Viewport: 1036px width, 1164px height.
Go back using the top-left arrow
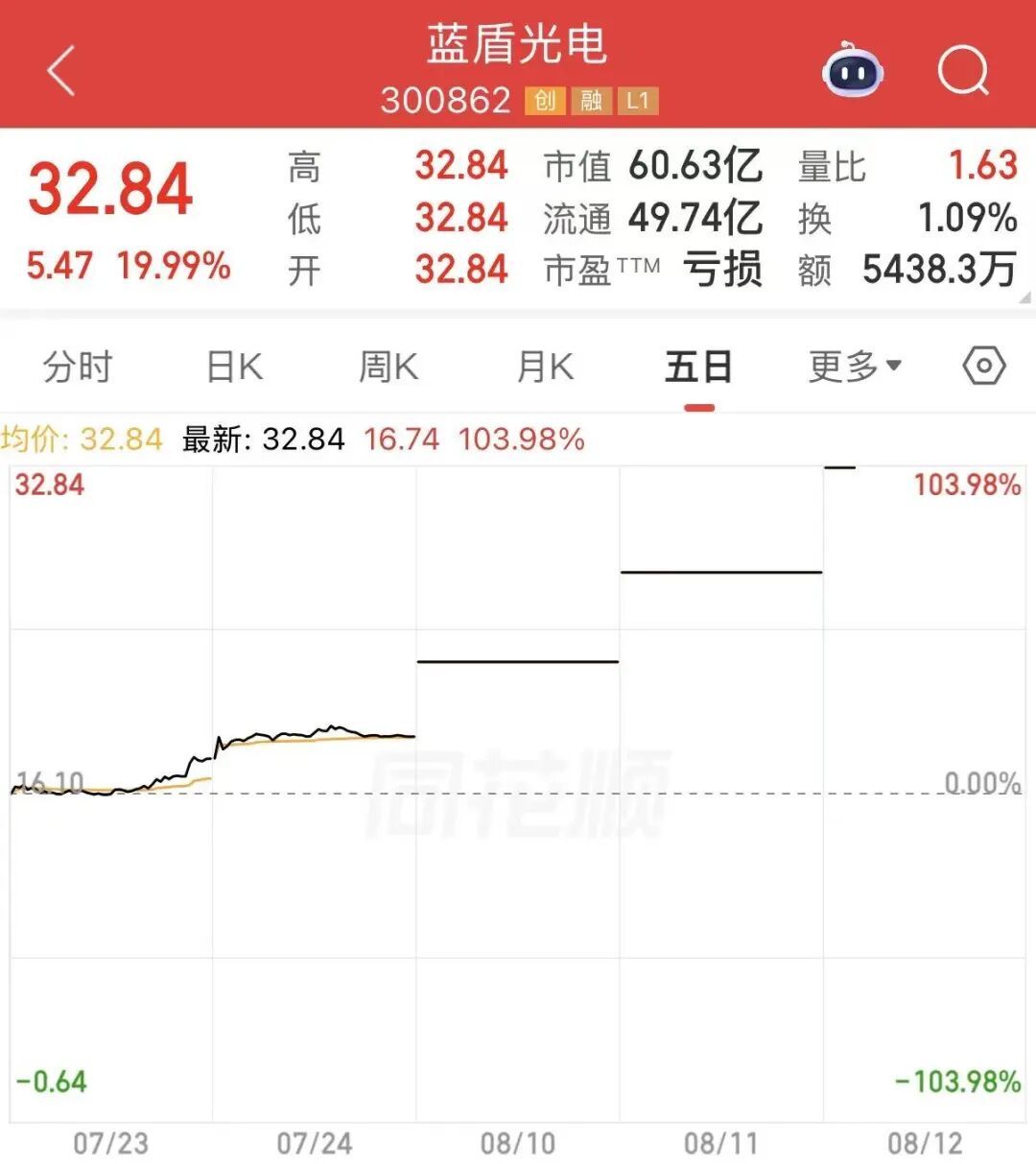60,70
